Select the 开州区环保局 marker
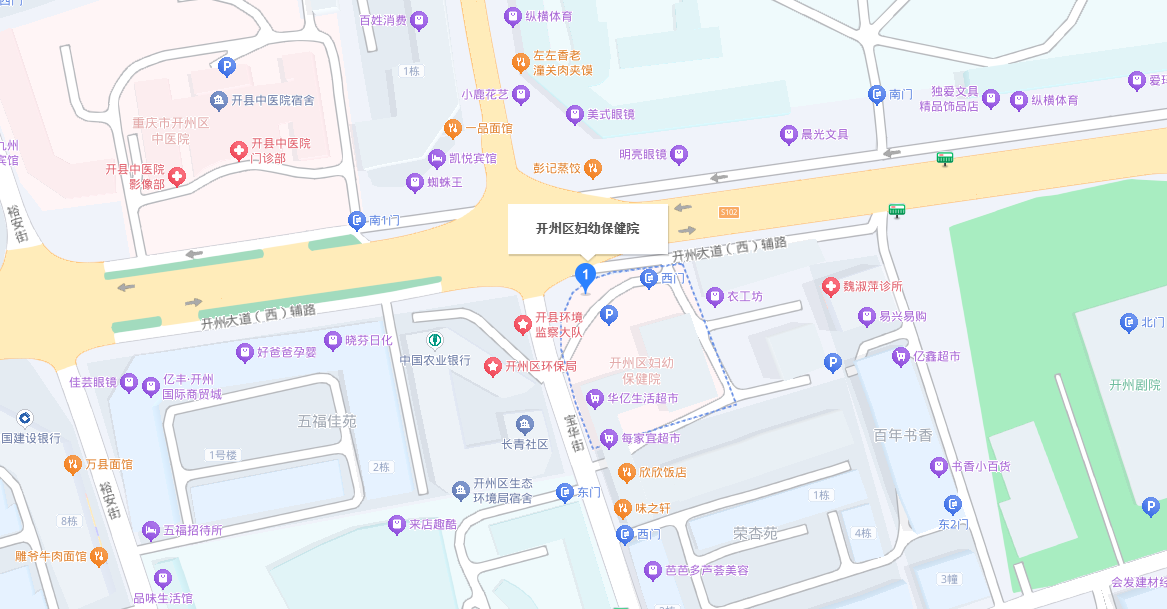 (x=493, y=366)
